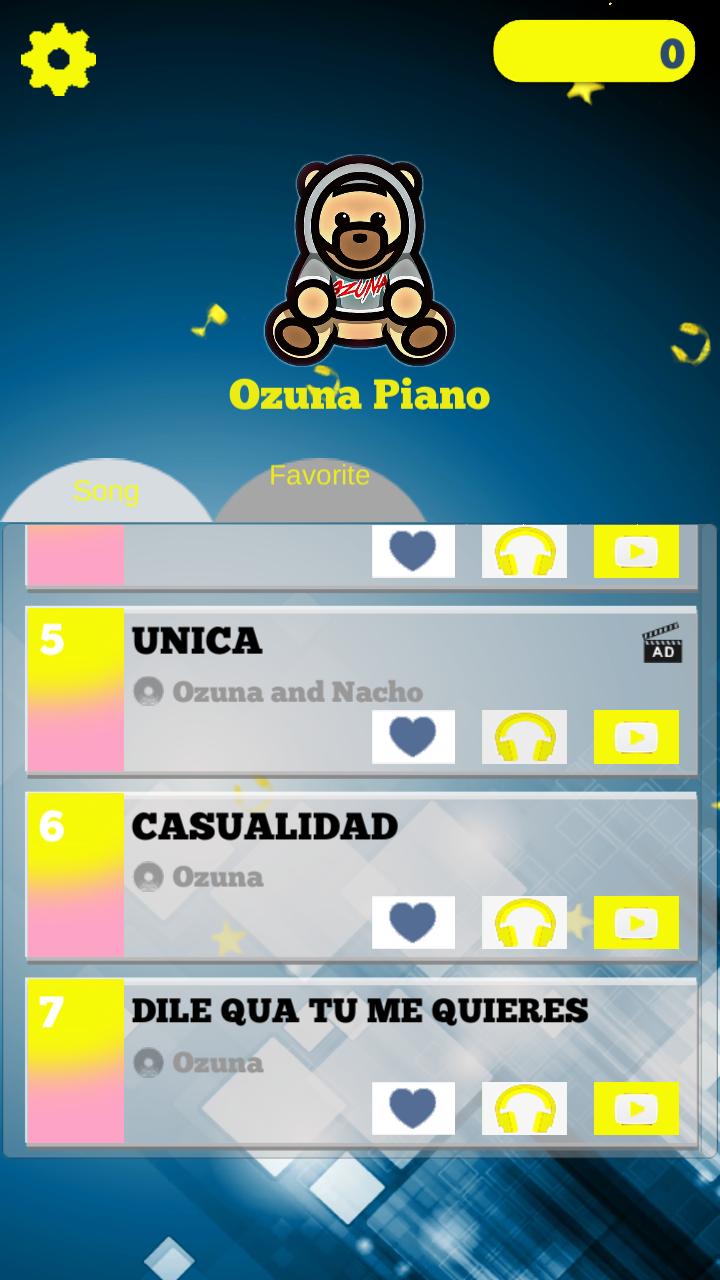Viewport: 720px width, 1280px height.
Task: Switch to the Song tab
Action: [106, 491]
